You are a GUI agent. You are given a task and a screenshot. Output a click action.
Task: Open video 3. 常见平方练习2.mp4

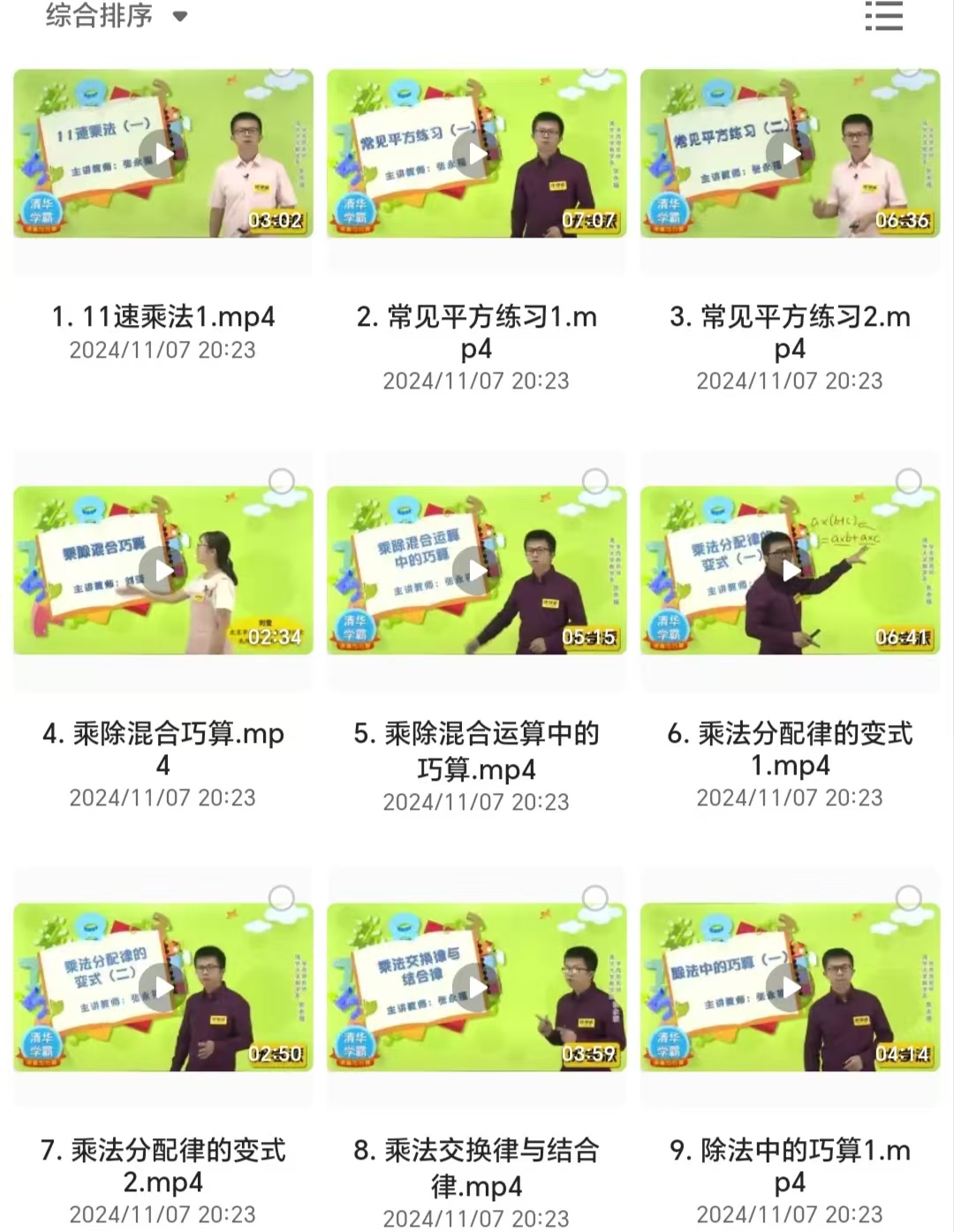click(791, 154)
